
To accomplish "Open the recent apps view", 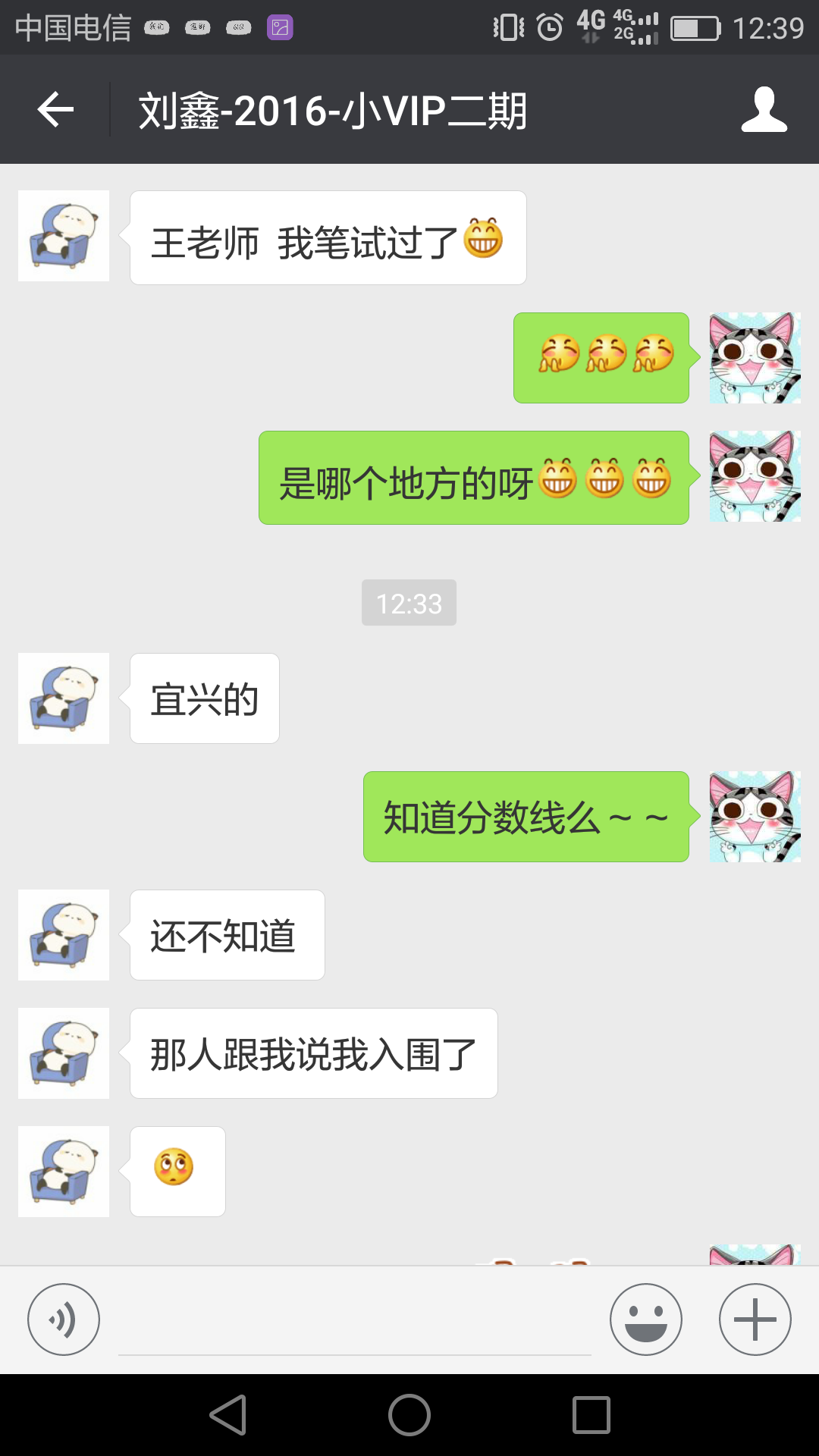I will 591,1415.
